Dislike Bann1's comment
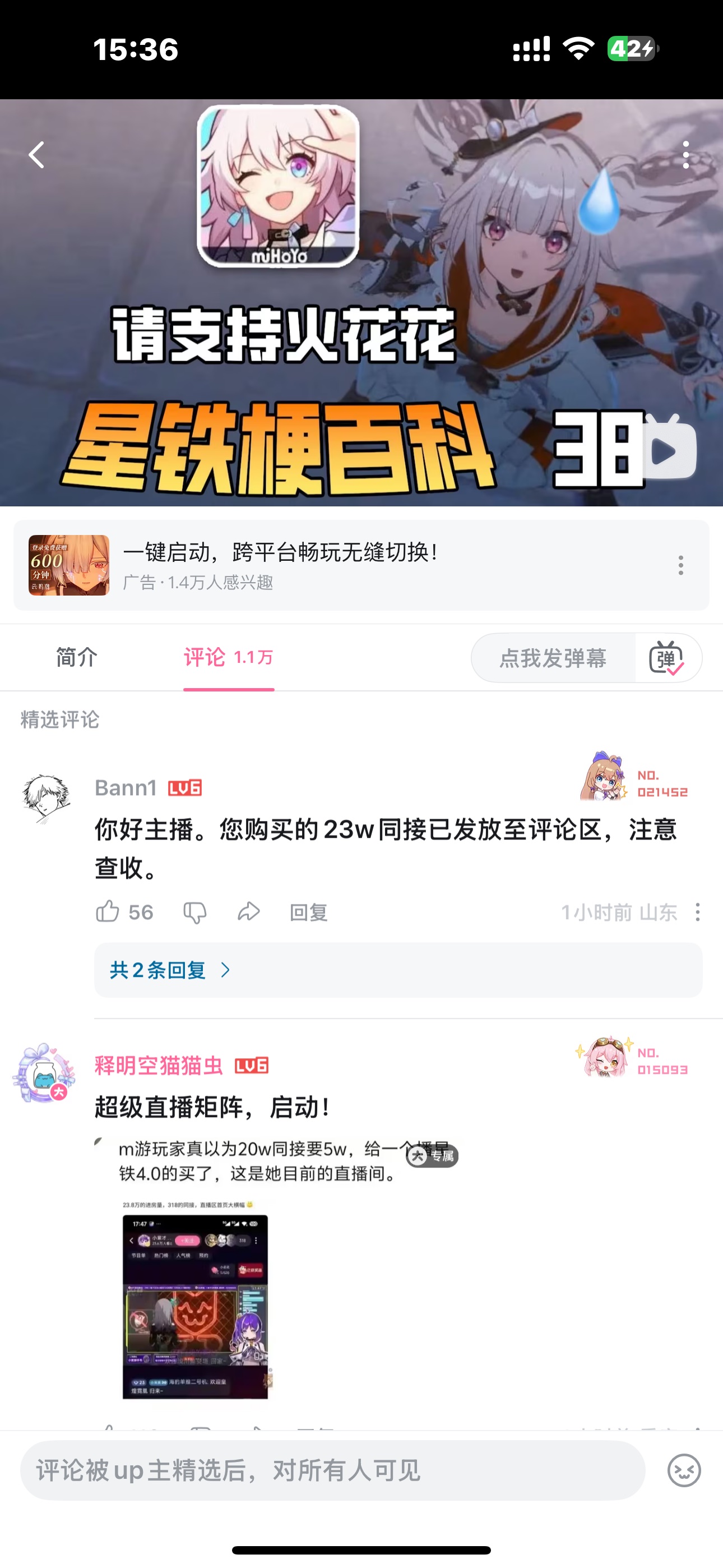The image size is (723, 1568). 194,912
